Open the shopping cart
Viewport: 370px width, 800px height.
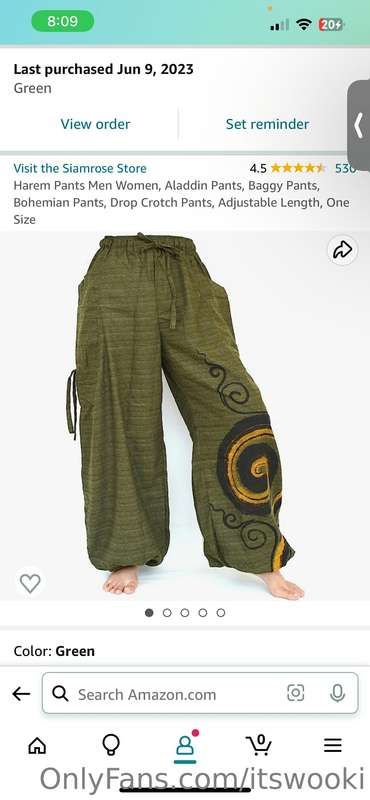pyautogui.click(x=259, y=745)
